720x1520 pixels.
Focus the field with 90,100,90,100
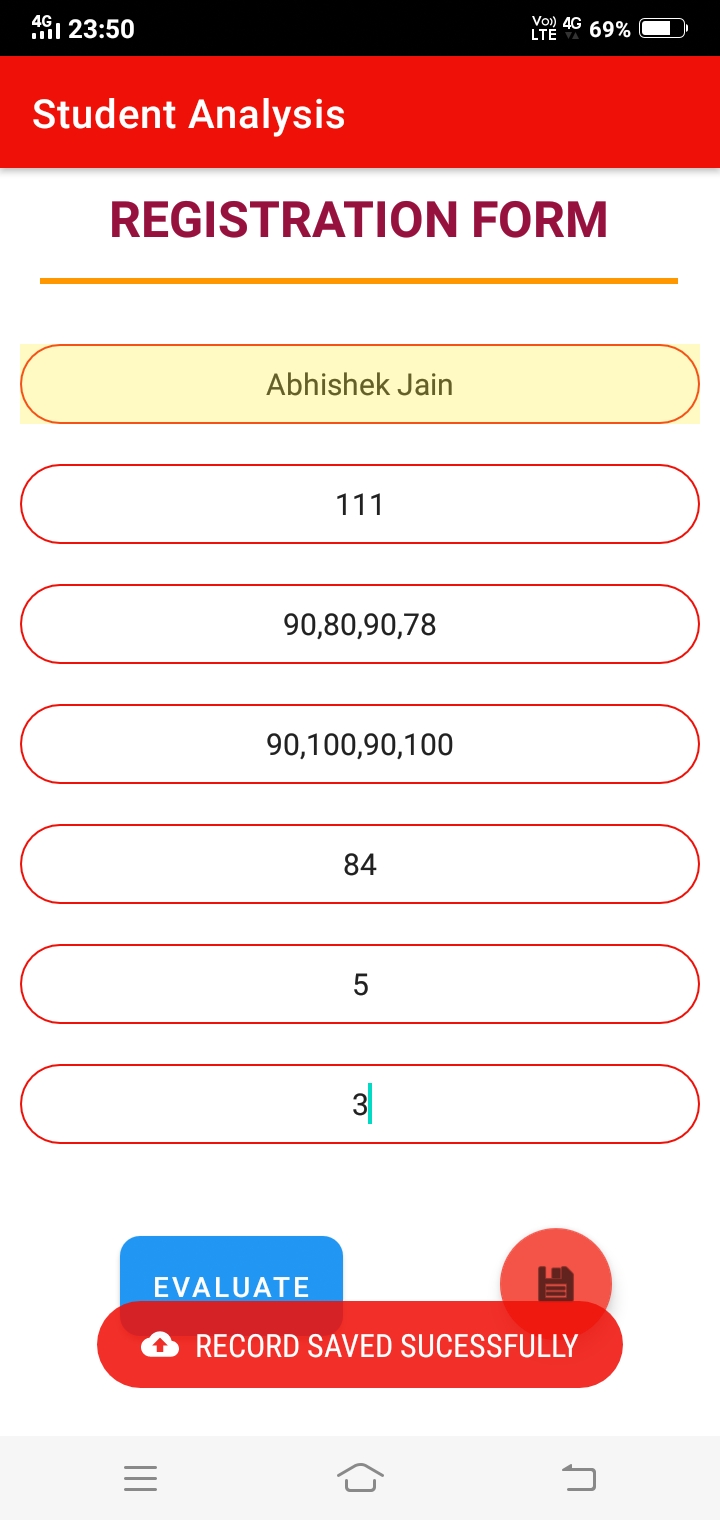(360, 745)
